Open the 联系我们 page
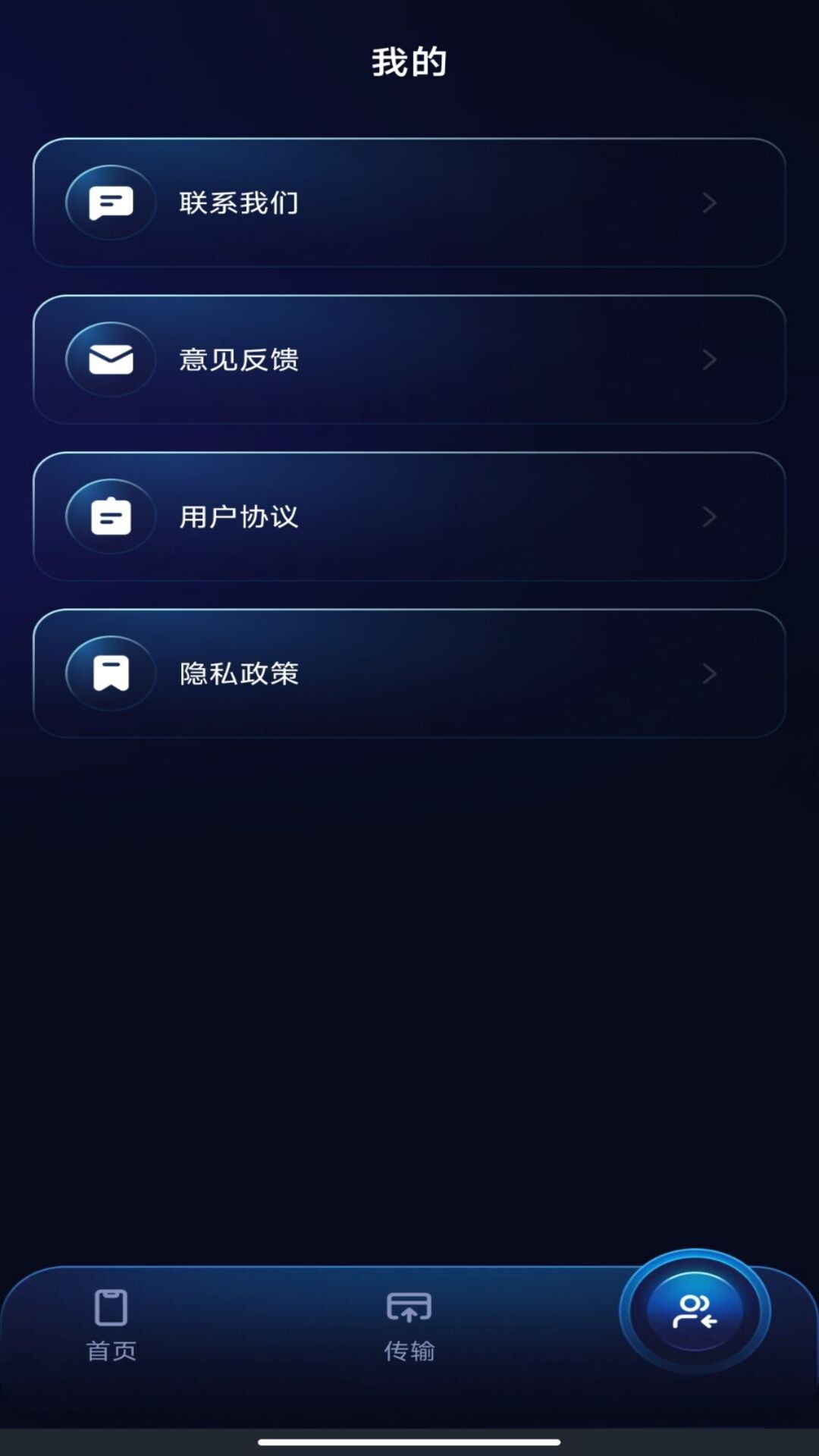 409,202
